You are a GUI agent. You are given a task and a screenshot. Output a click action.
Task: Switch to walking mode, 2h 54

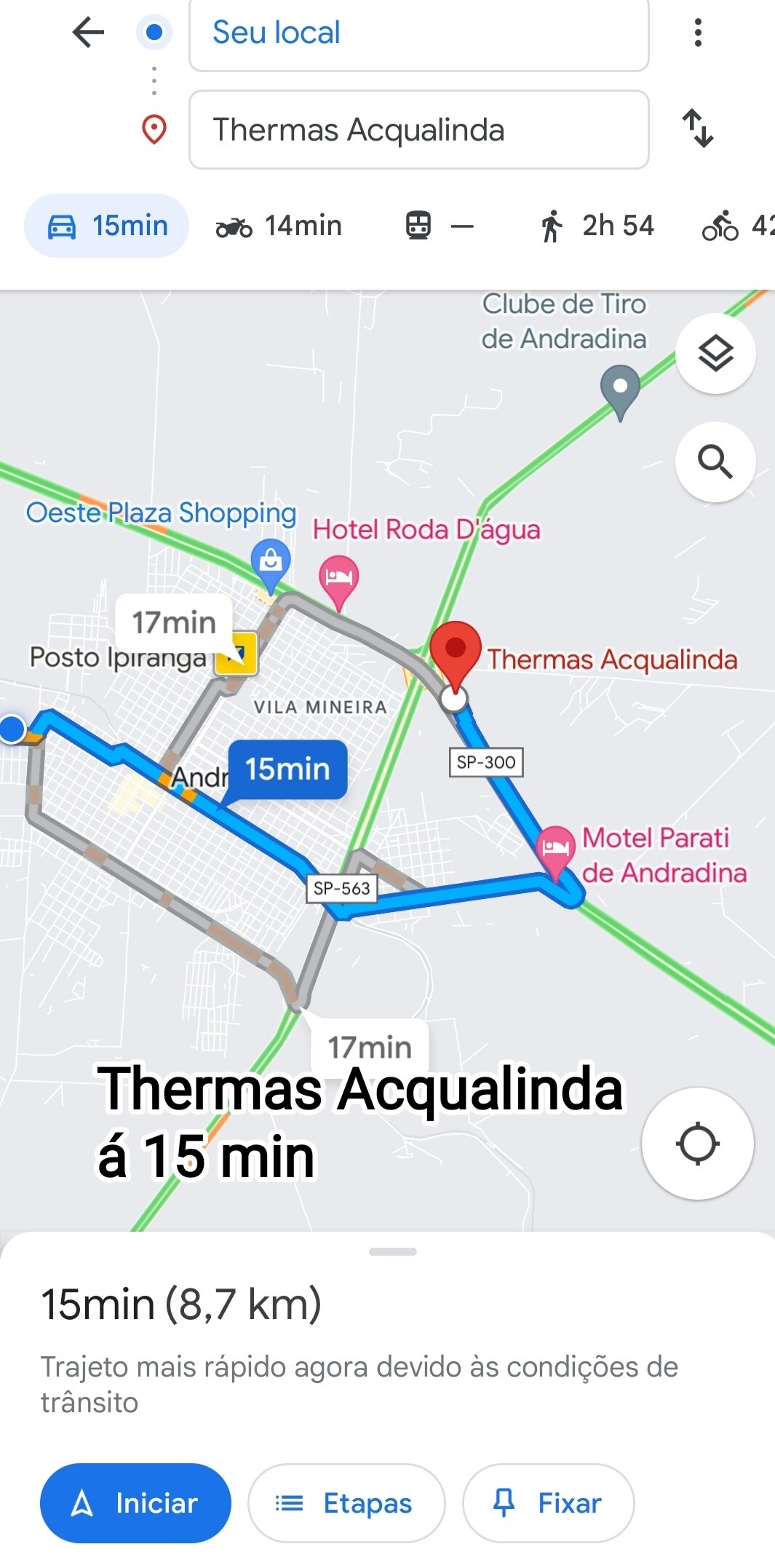(x=597, y=226)
